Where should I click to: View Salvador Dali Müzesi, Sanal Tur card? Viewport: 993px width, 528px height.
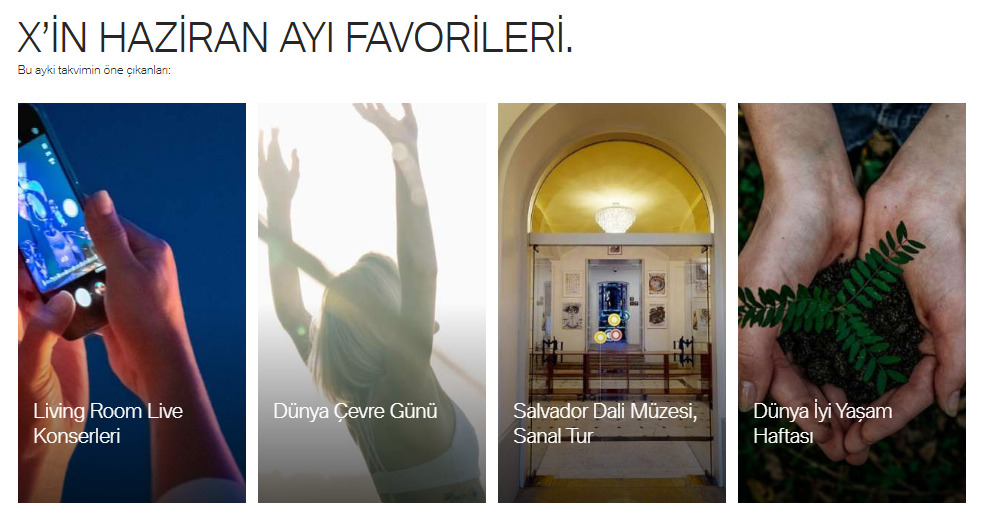click(x=611, y=302)
